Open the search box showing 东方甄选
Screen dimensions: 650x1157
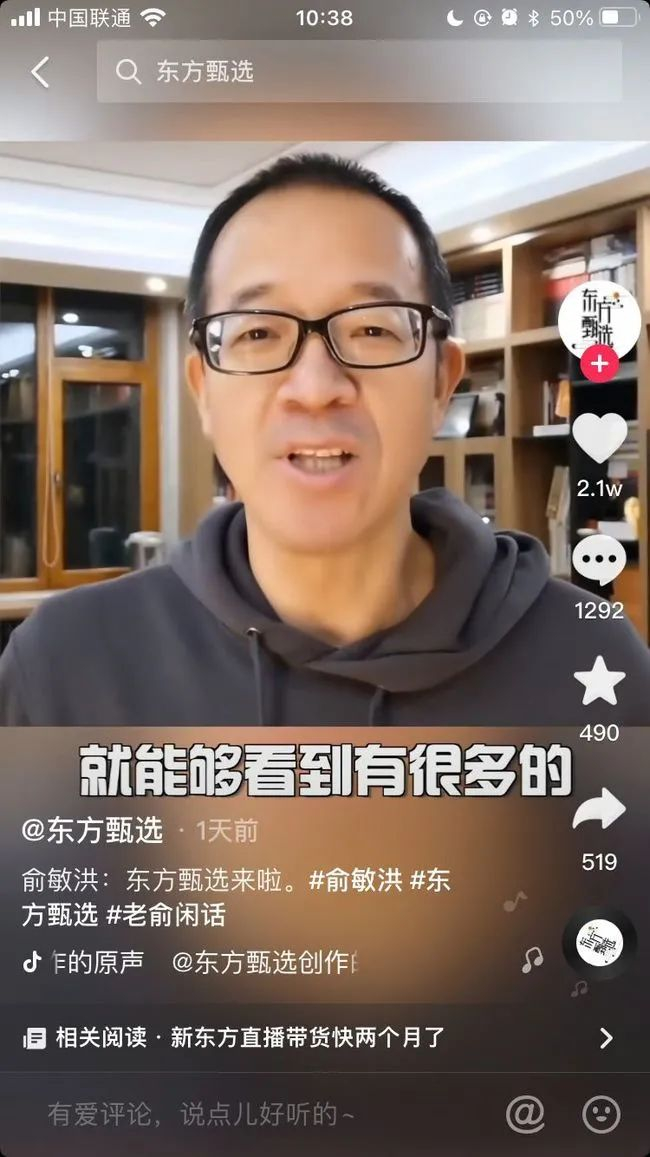tap(359, 72)
